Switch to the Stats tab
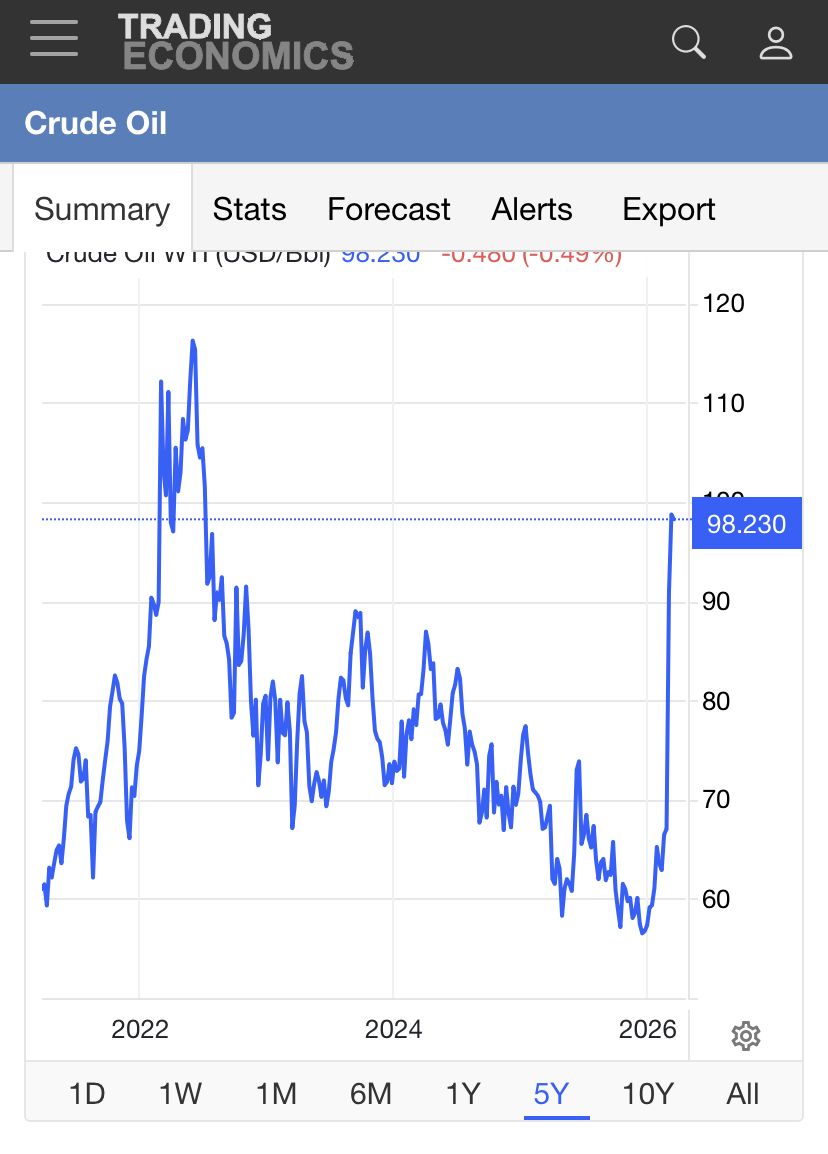The height and width of the screenshot is (1154, 828). [x=249, y=209]
